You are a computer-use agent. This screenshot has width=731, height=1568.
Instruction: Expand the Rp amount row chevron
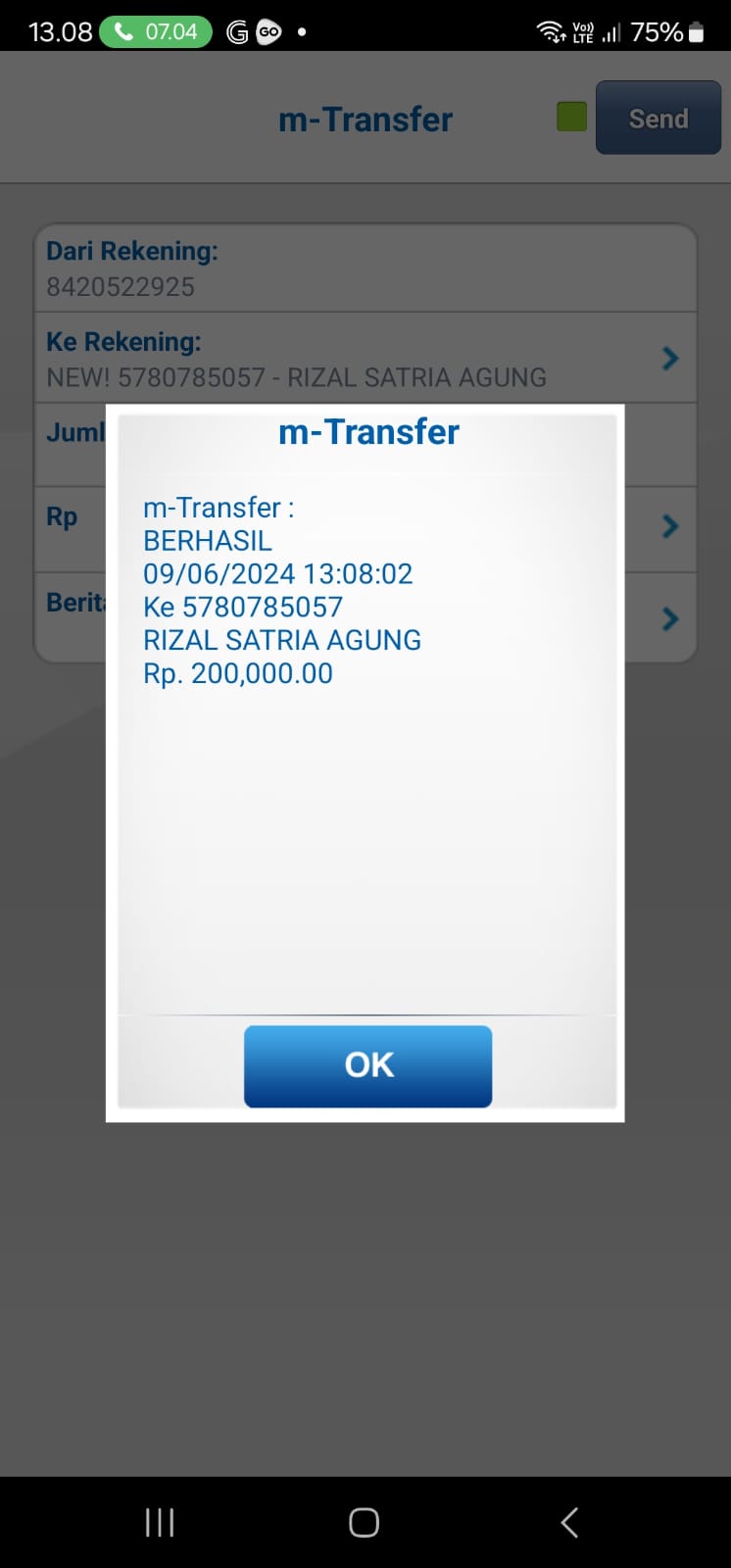pyautogui.click(x=670, y=526)
